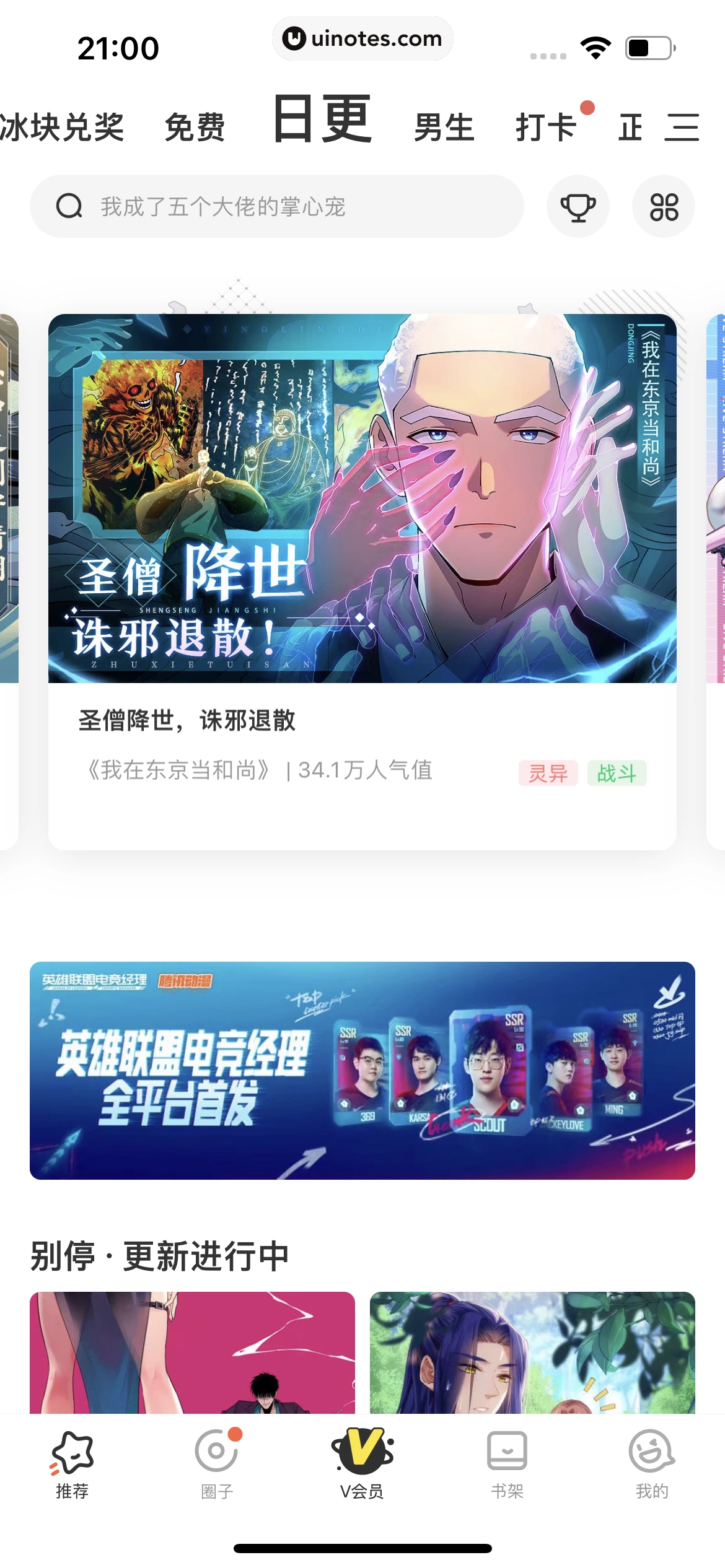Open the hamburger menu at top right
The image size is (725, 1568).
point(682,127)
